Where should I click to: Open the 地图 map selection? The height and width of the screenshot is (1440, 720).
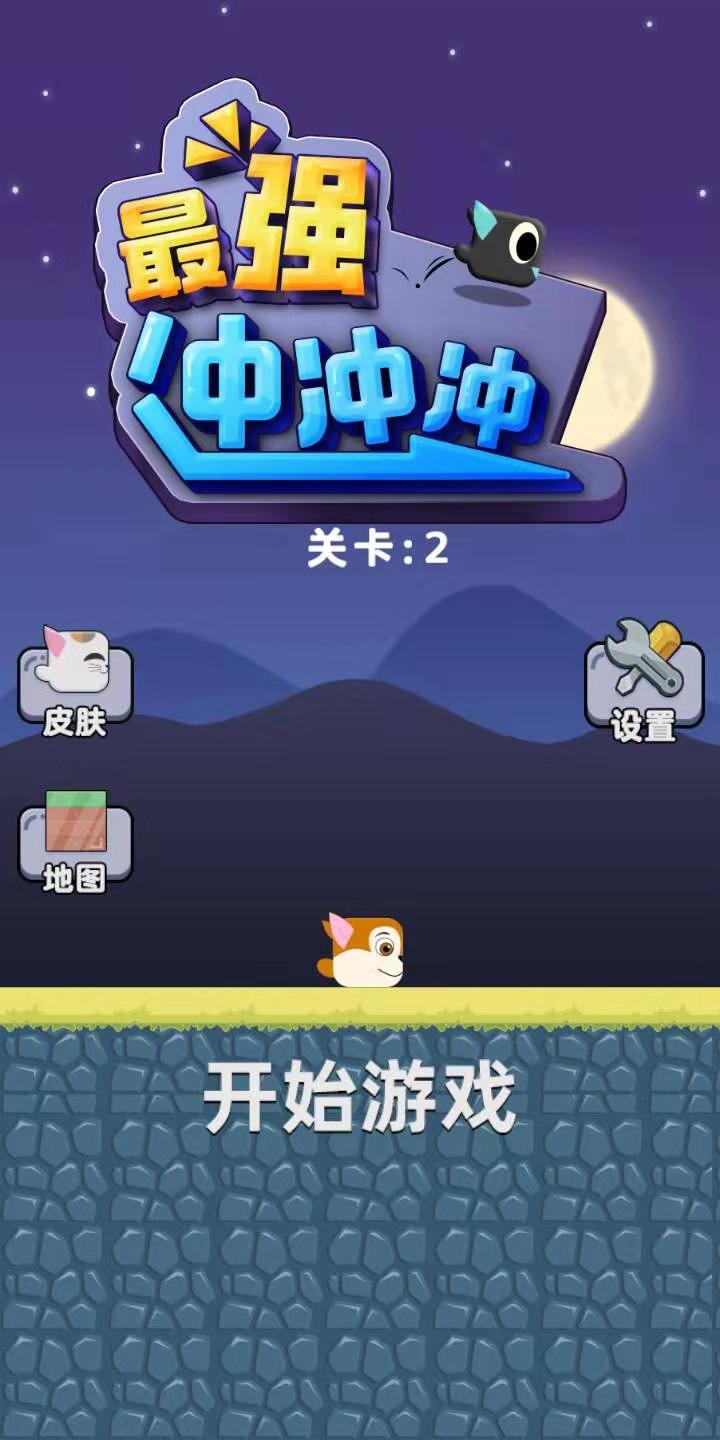pos(75,842)
